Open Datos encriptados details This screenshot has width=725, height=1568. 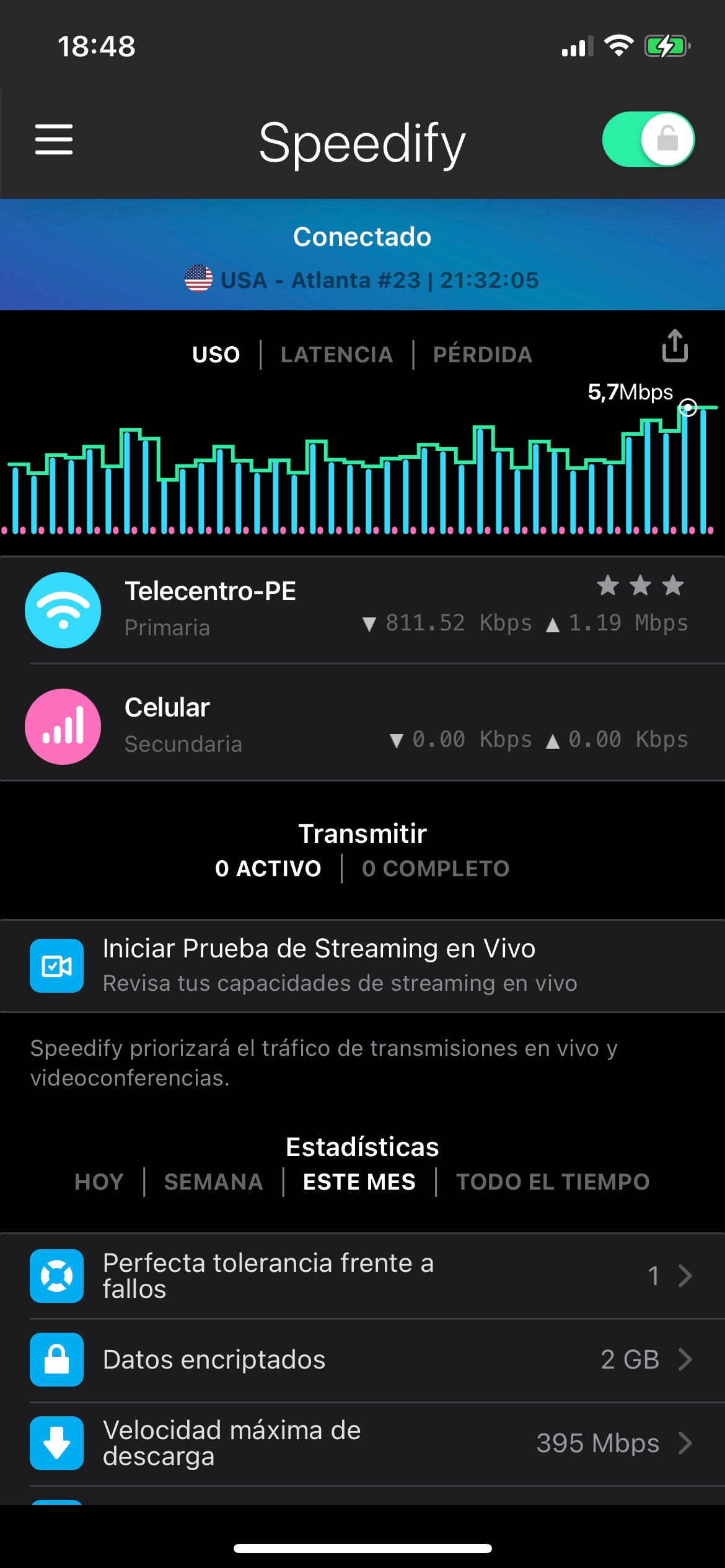pos(362,1359)
